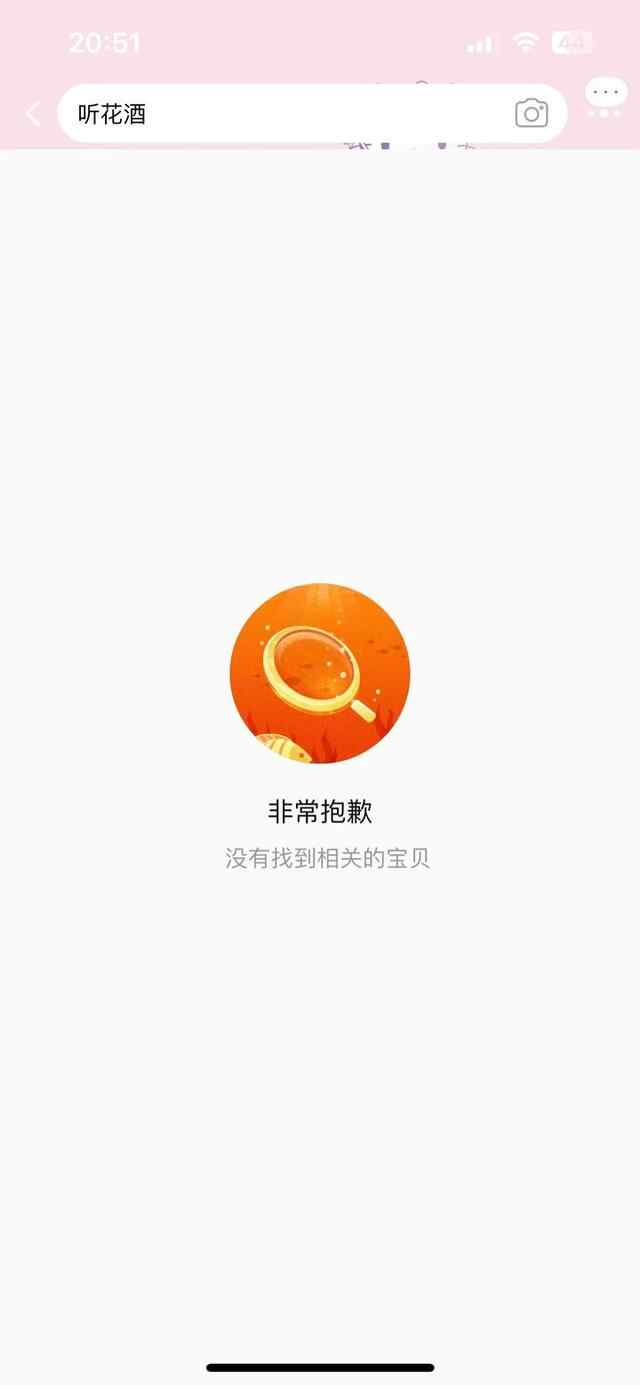Open the three-dot more menu
Screen dimensions: 640x1385
point(606,96)
